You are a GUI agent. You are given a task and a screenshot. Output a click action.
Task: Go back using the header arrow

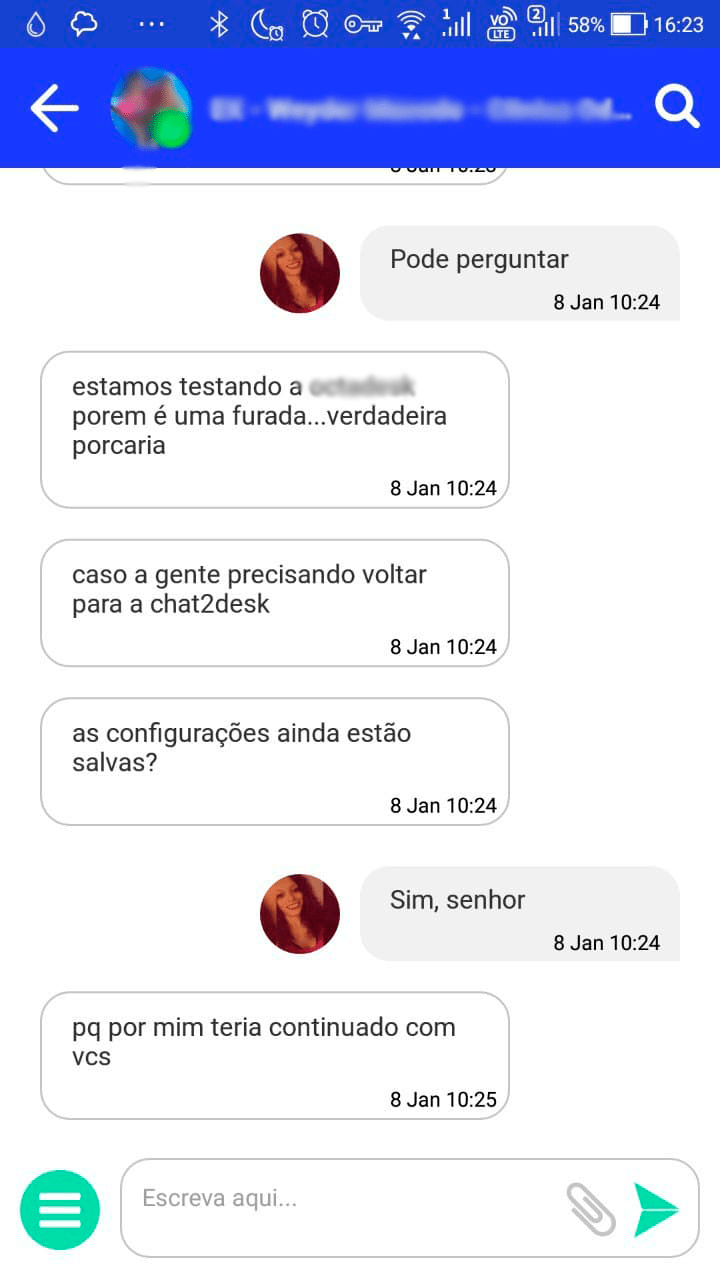[x=54, y=108]
